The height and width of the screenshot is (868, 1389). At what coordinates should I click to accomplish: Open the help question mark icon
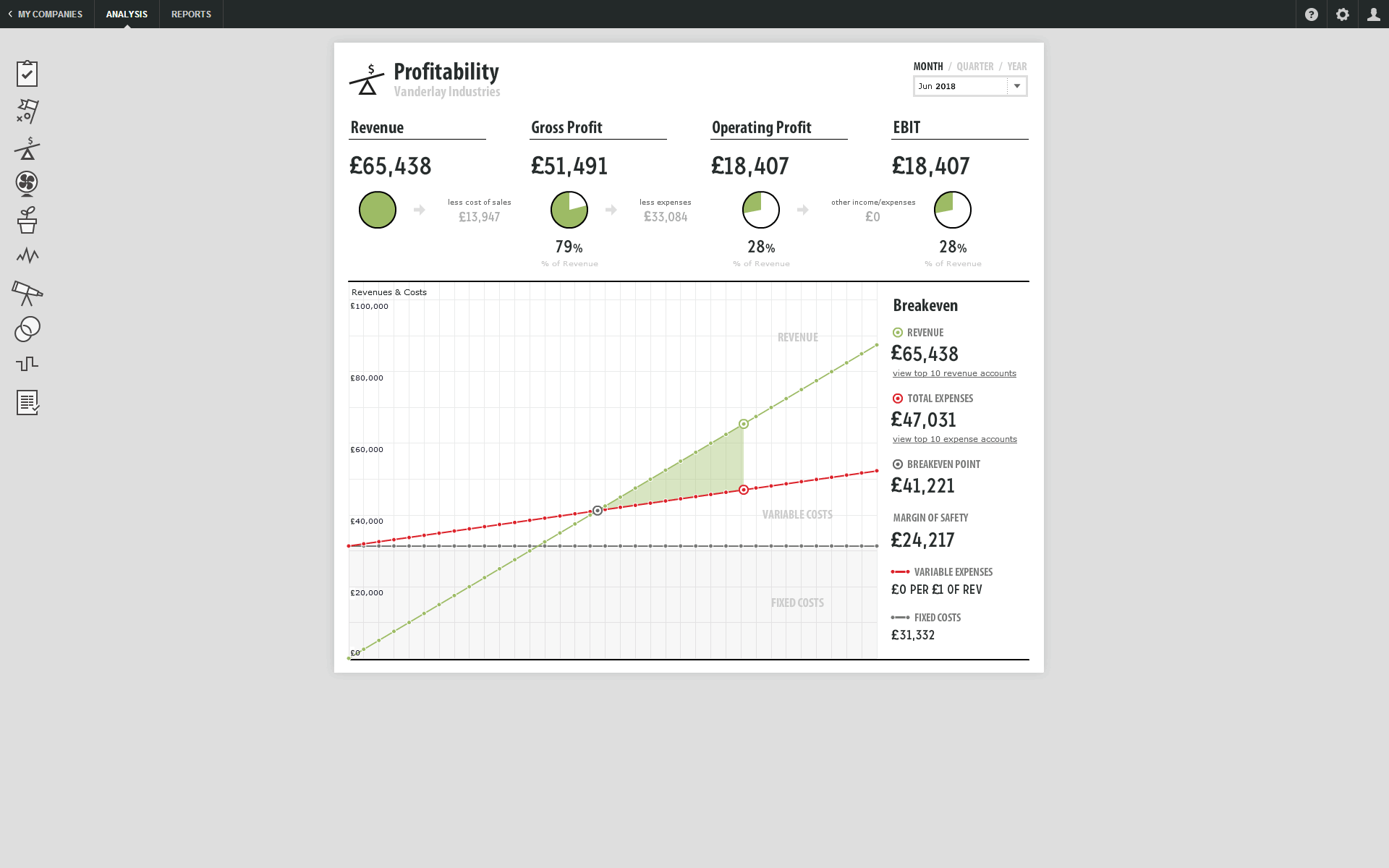1311,14
